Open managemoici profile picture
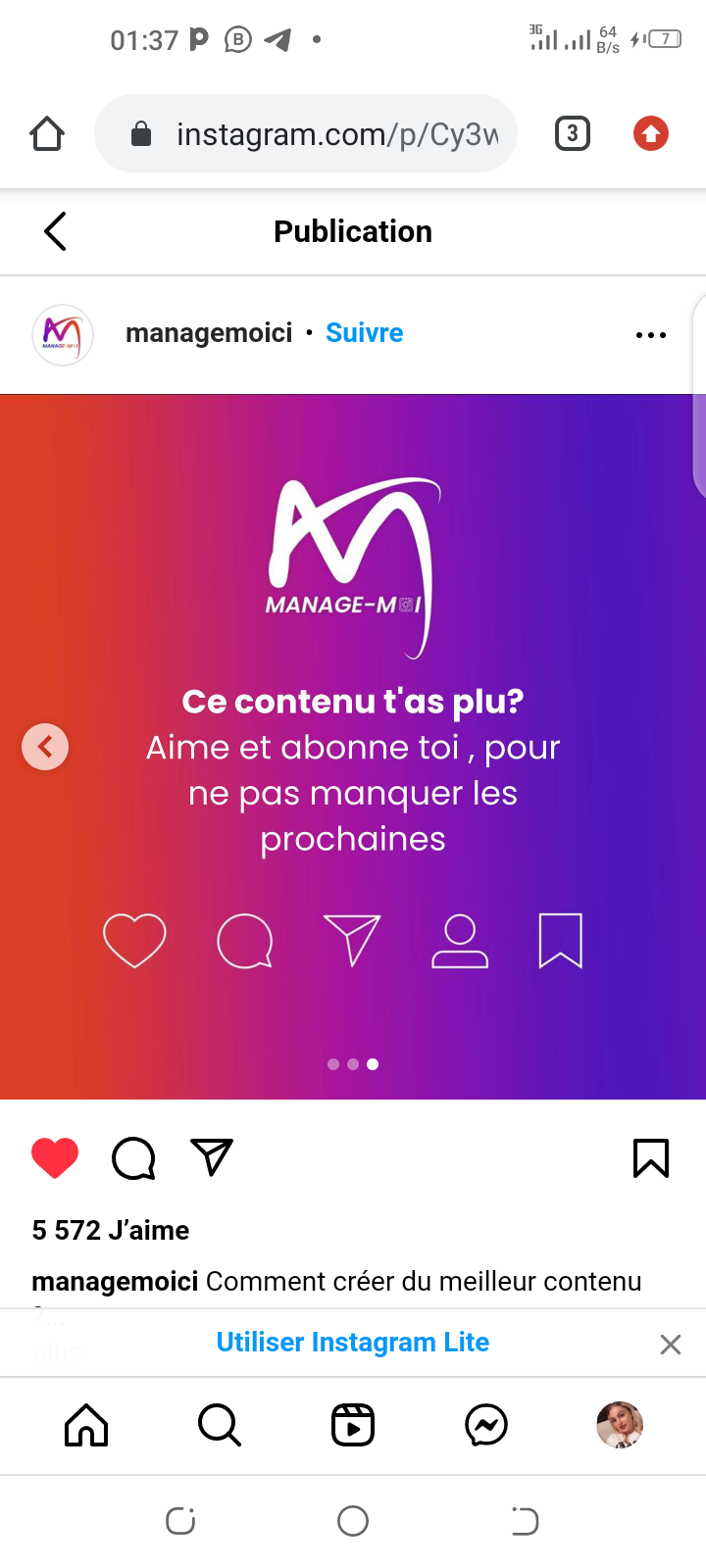This screenshot has height=1568, width=706. (x=63, y=334)
